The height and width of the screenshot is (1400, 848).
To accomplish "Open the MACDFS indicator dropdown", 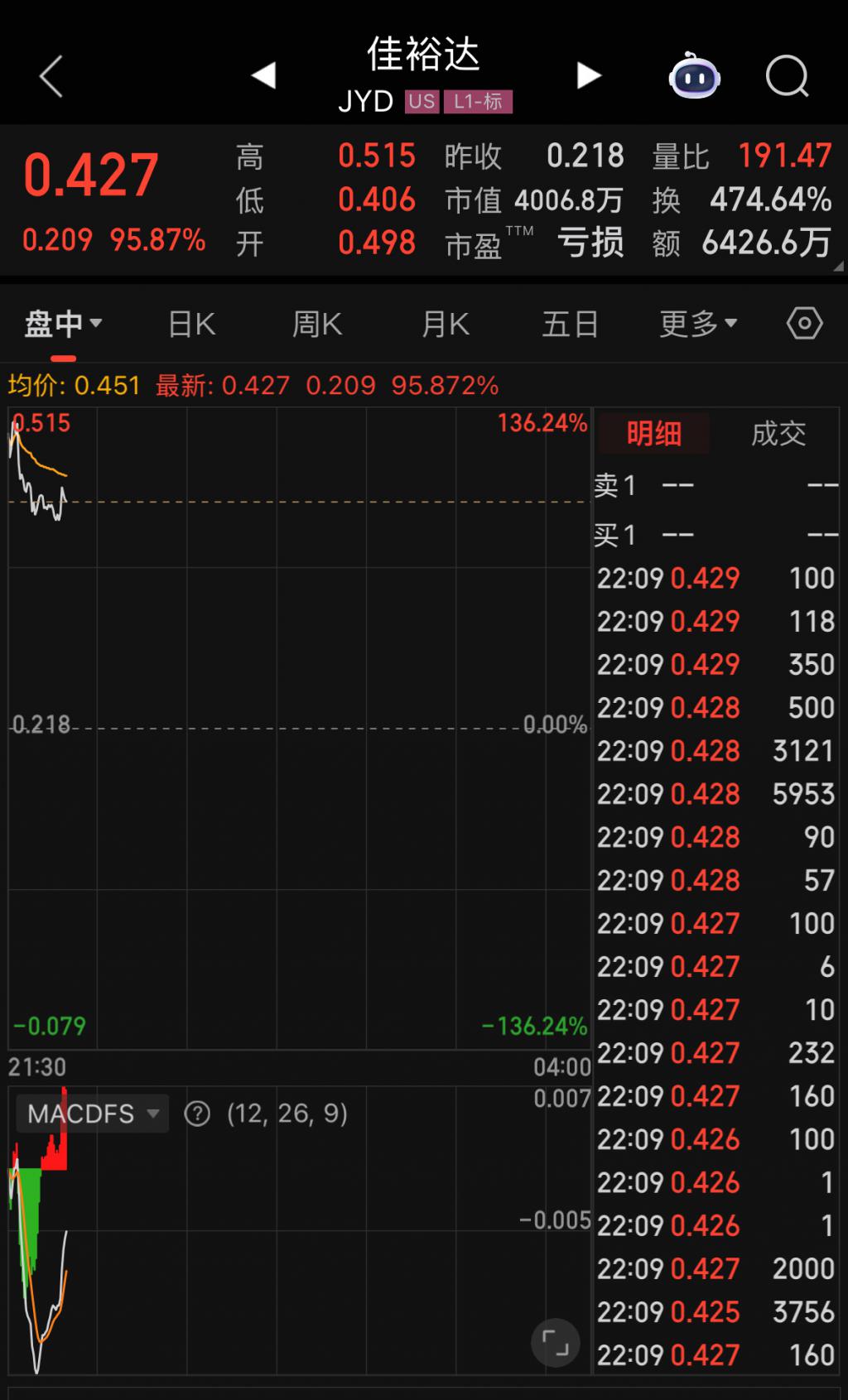I will click(93, 1114).
